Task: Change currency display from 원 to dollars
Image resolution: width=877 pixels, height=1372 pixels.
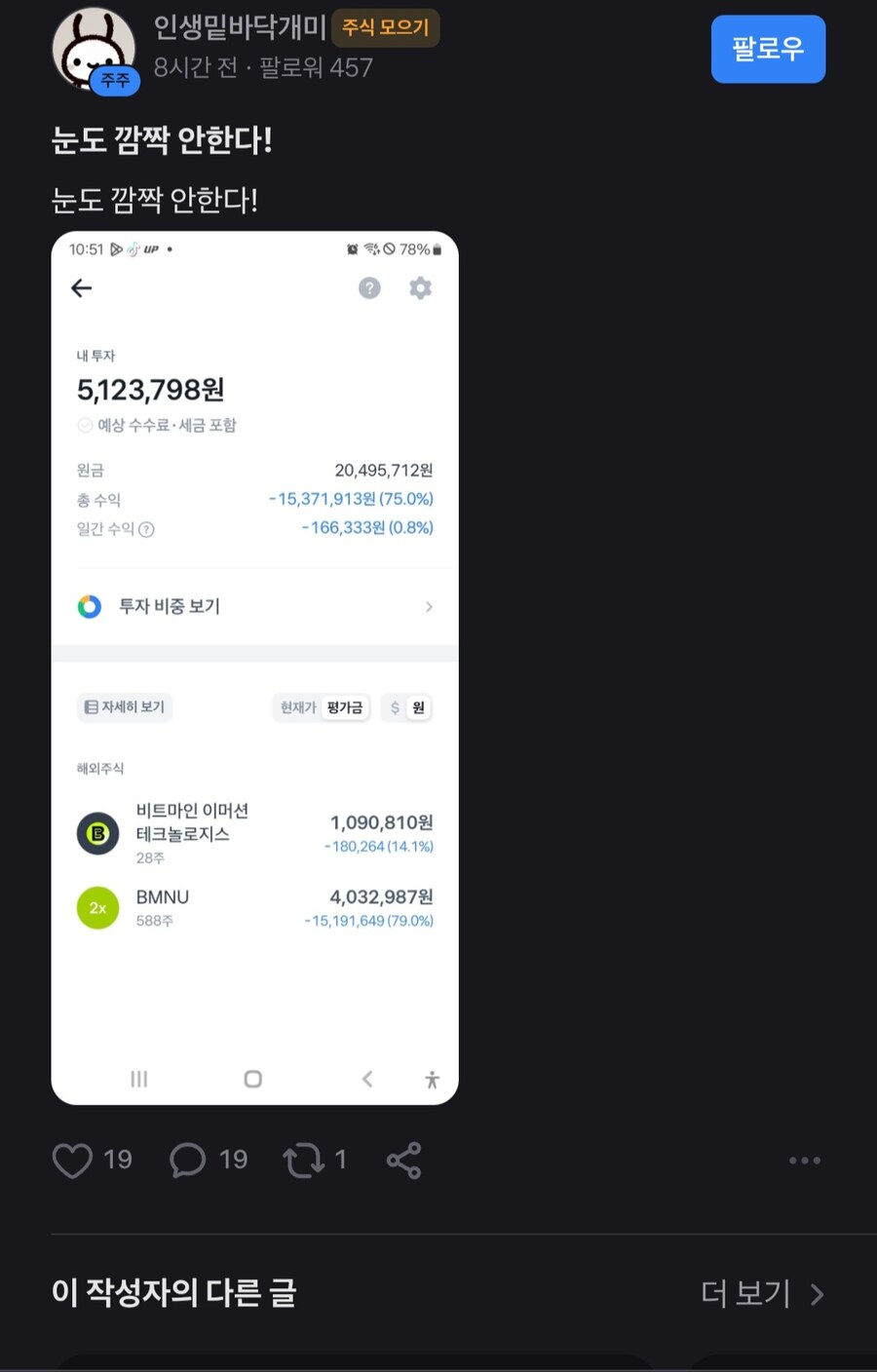Action: tap(394, 707)
